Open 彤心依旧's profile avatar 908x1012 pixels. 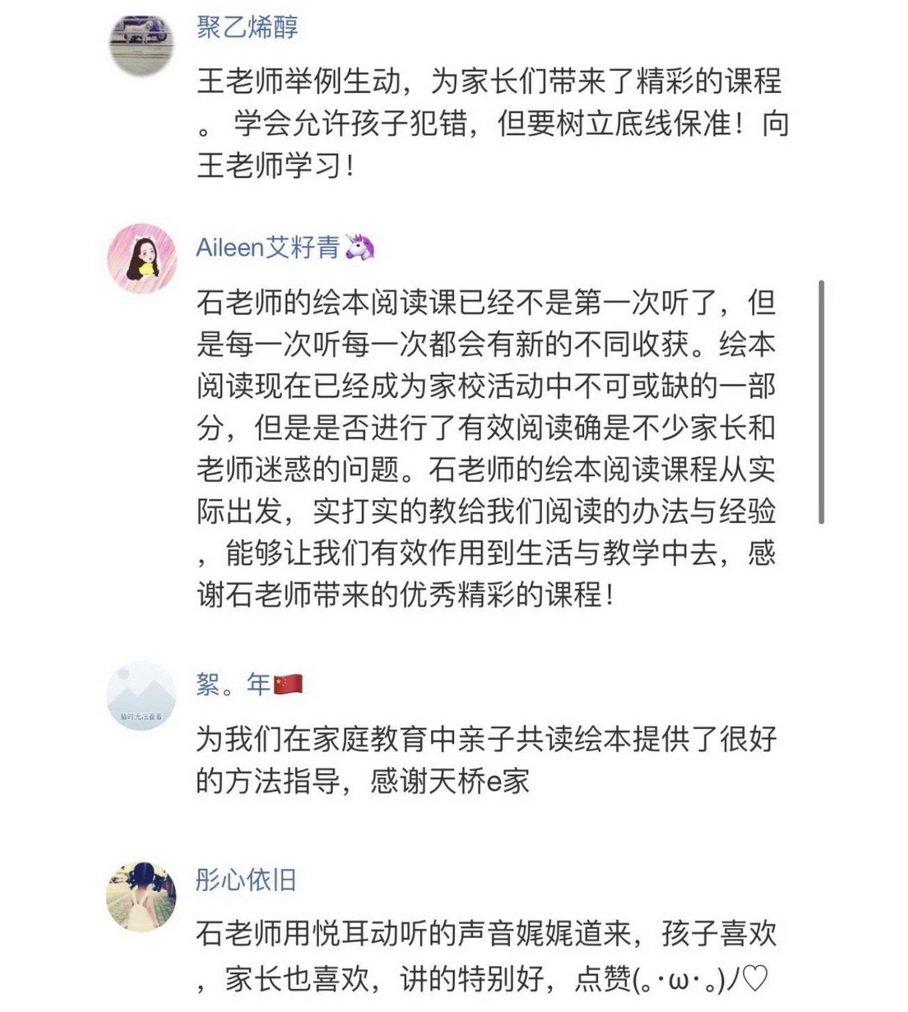pyautogui.click(x=141, y=896)
